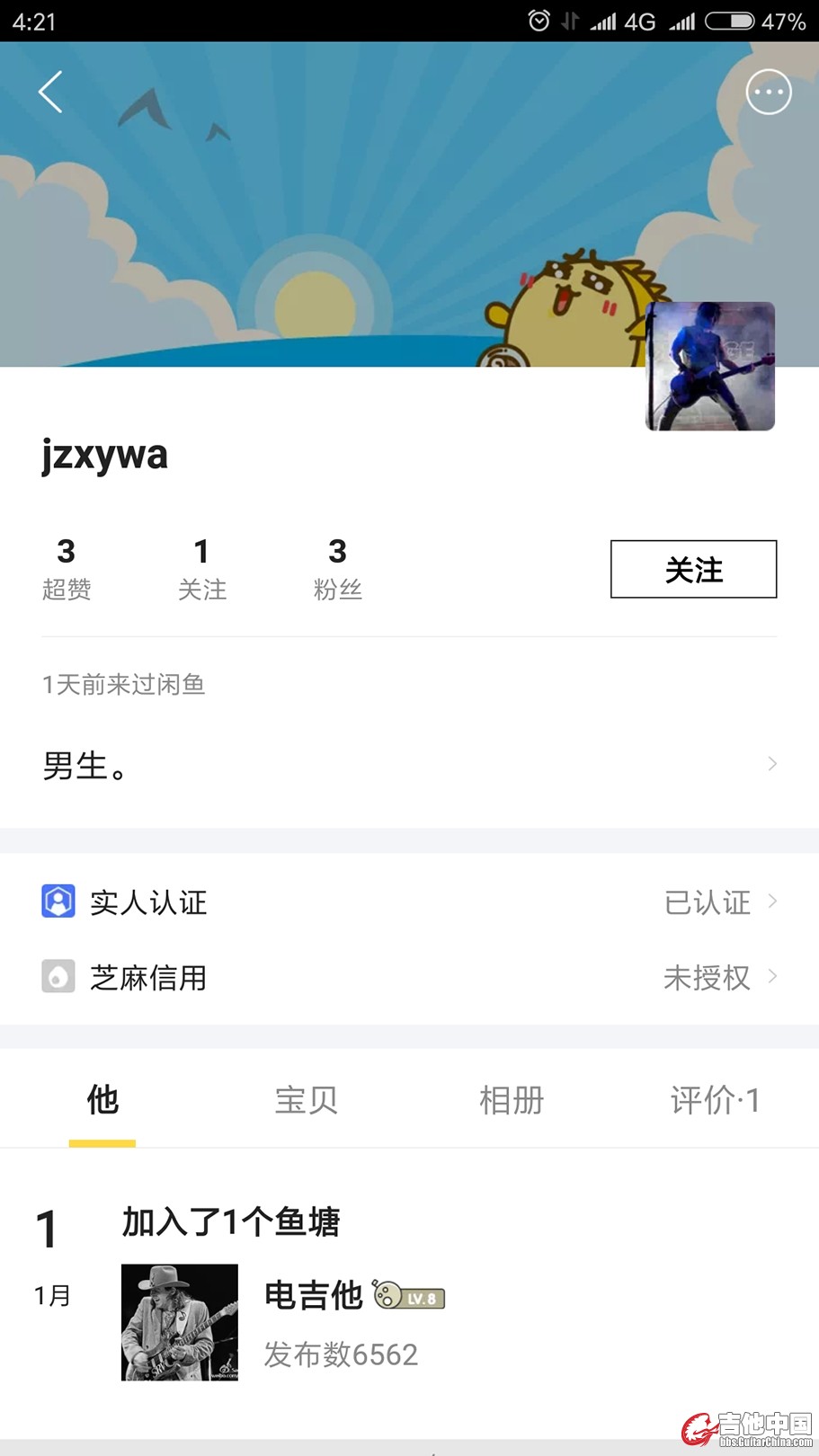Viewport: 819px width, 1456px height.
Task: Go back using the top-left arrow
Action: tap(50, 92)
